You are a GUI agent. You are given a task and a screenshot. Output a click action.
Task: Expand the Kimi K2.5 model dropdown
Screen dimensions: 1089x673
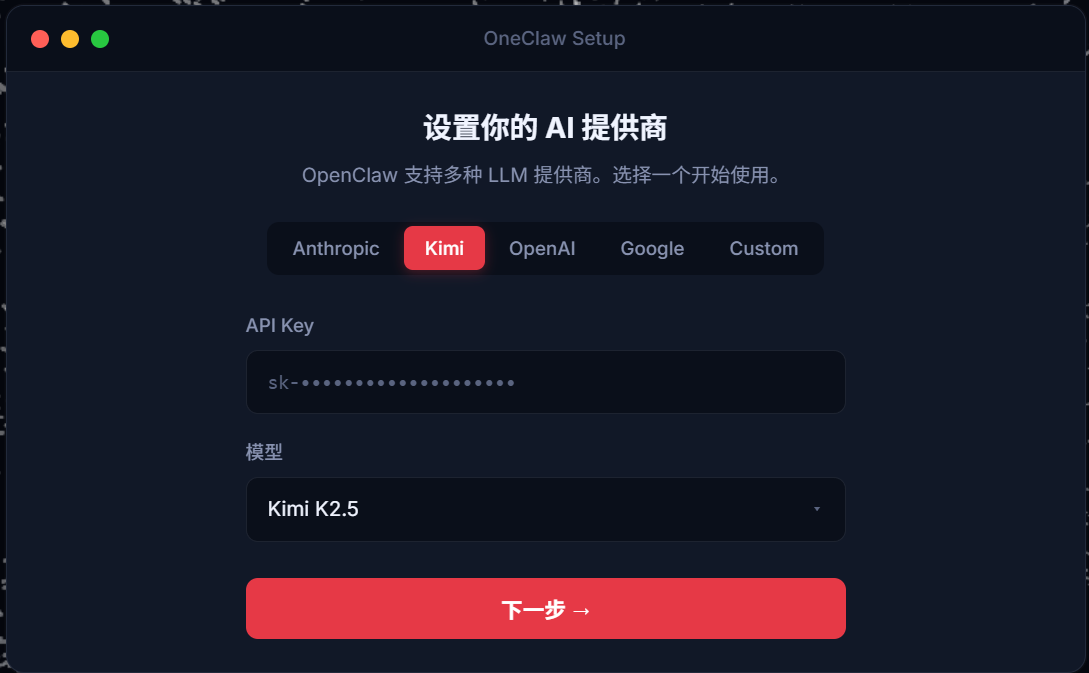click(x=545, y=509)
